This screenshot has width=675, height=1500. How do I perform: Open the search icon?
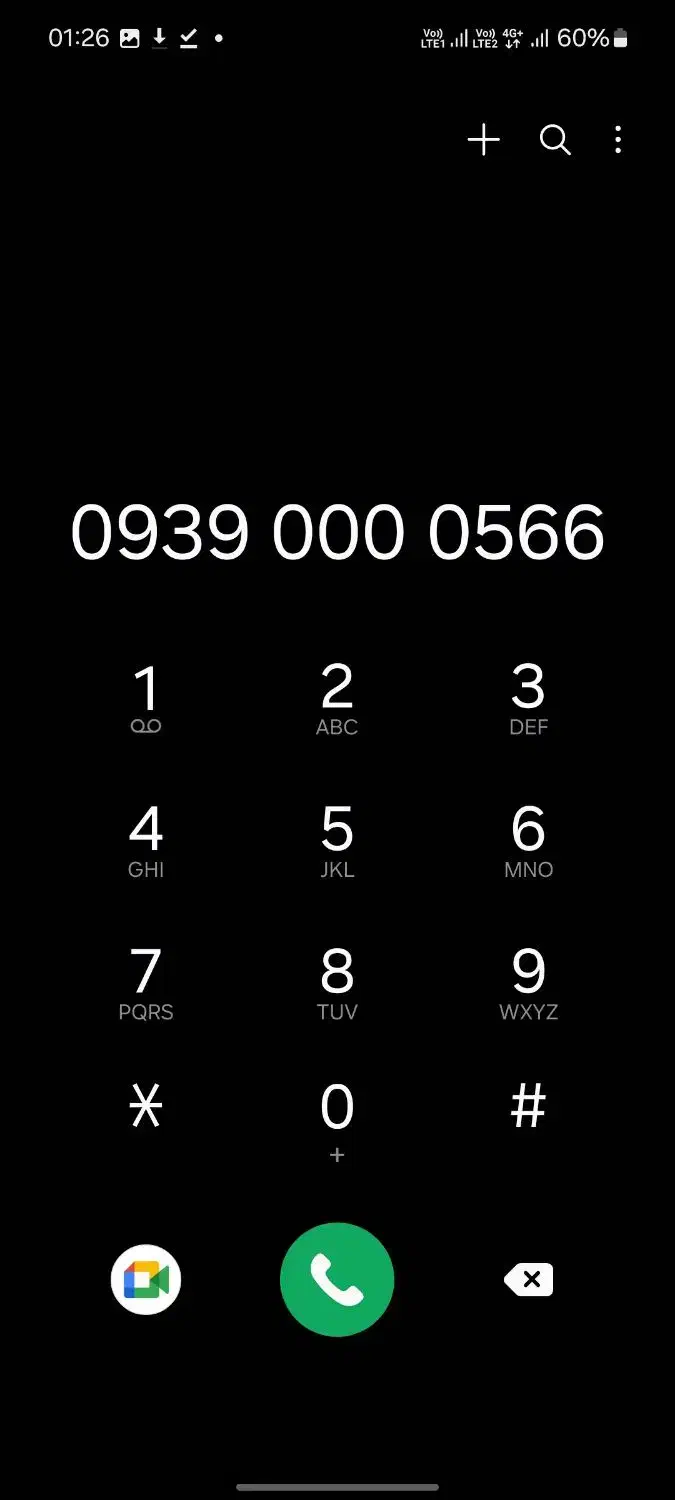[x=555, y=140]
